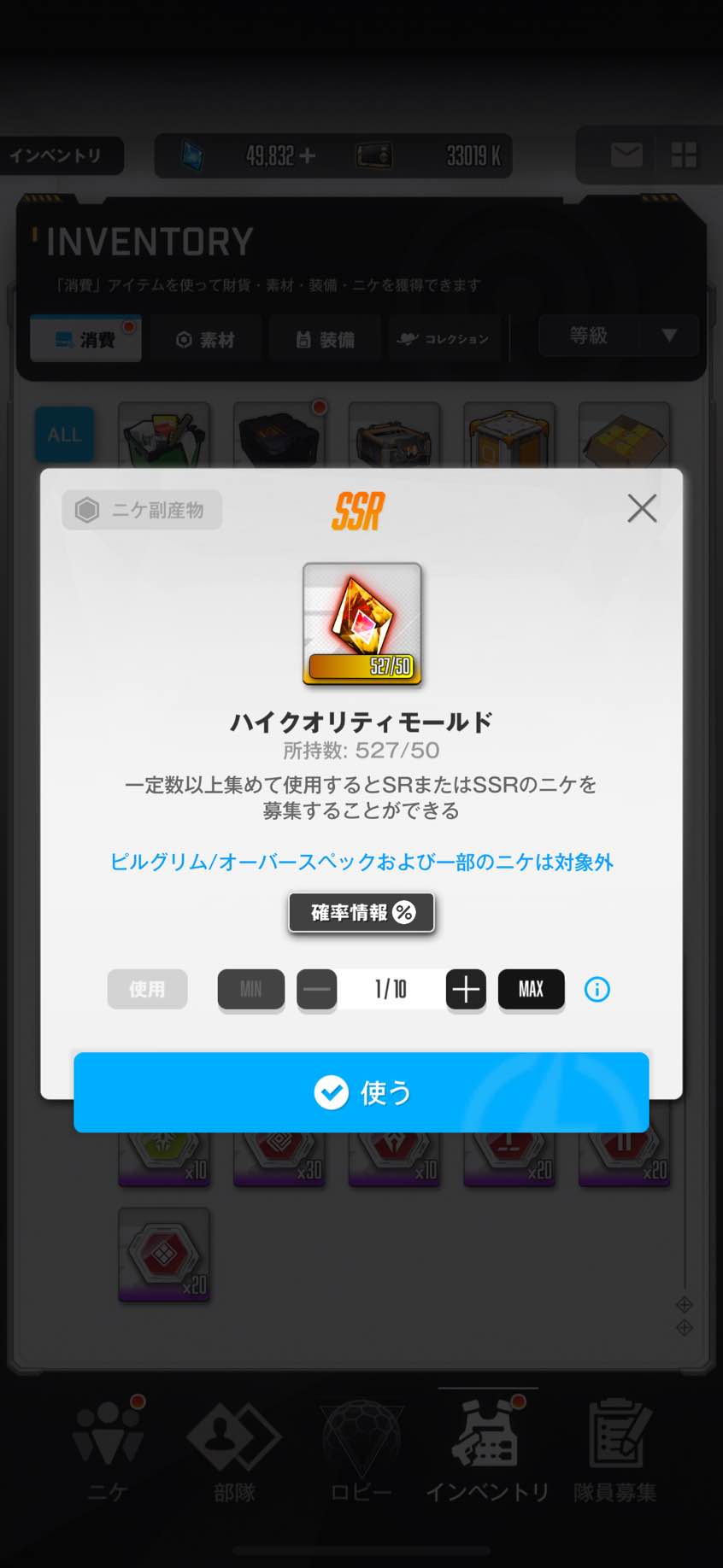This screenshot has height=1568, width=723.
Task: Close the ハイクオリティモールド dialog
Action: [x=642, y=508]
